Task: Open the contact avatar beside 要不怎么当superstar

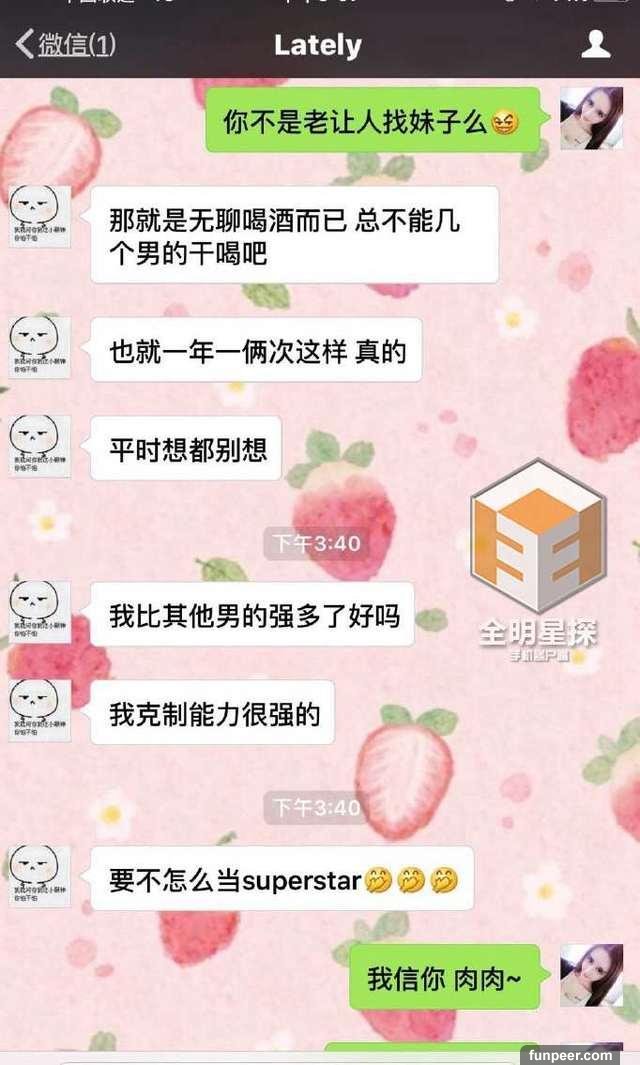Action: pos(40,876)
